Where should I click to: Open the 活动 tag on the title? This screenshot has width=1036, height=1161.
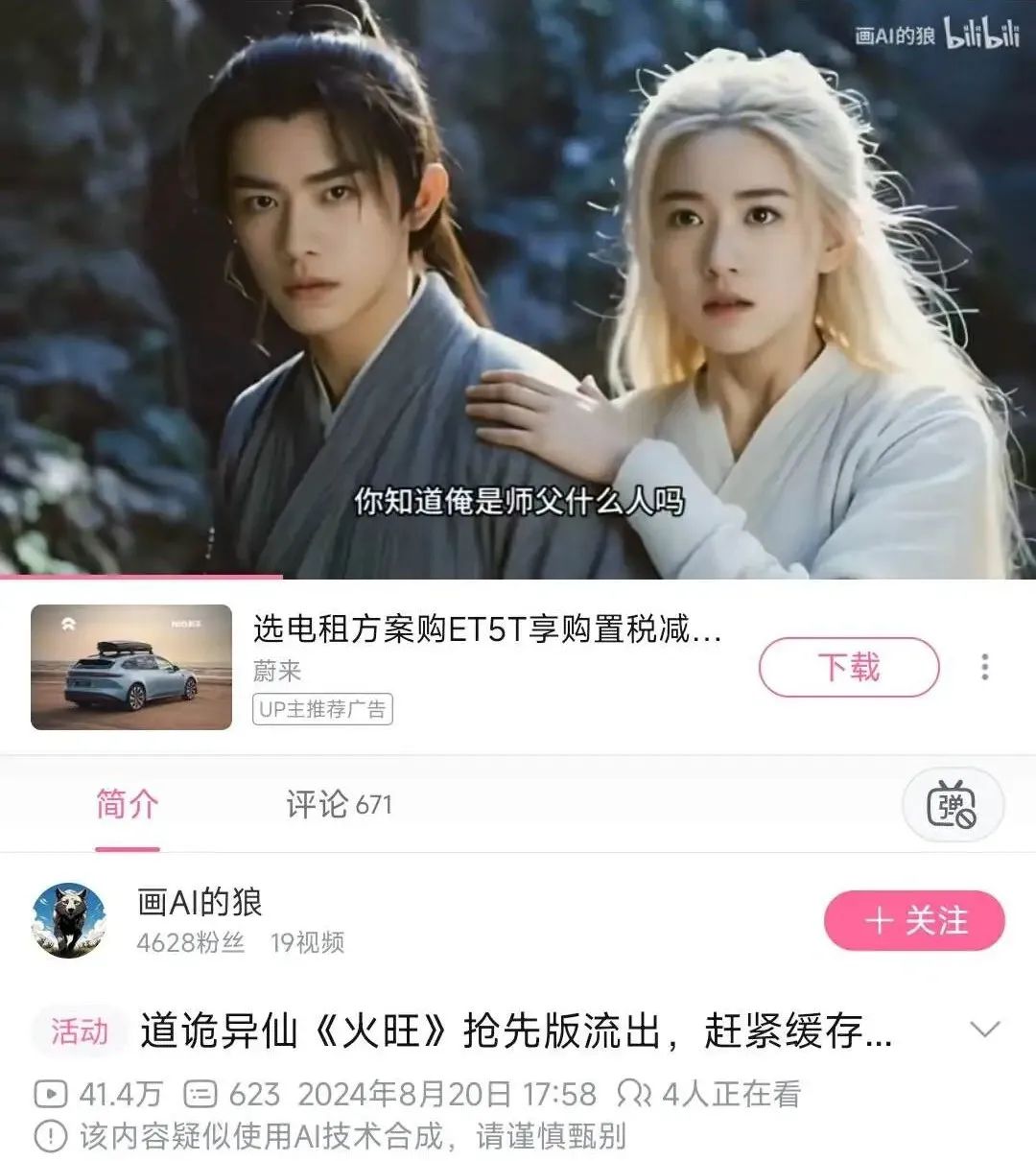coord(80,1032)
